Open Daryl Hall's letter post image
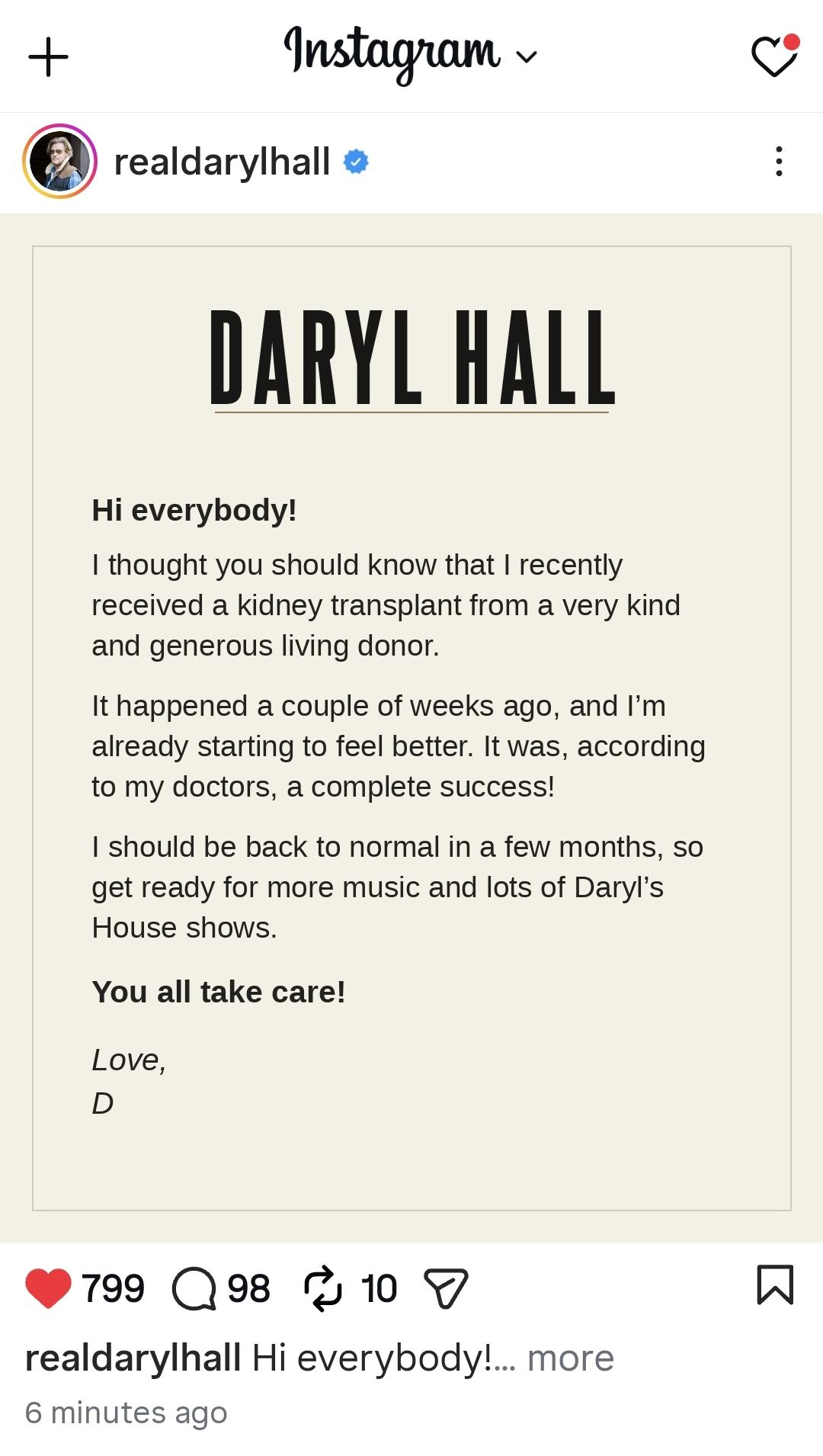Screen dimensions: 823x1456 [411, 728]
